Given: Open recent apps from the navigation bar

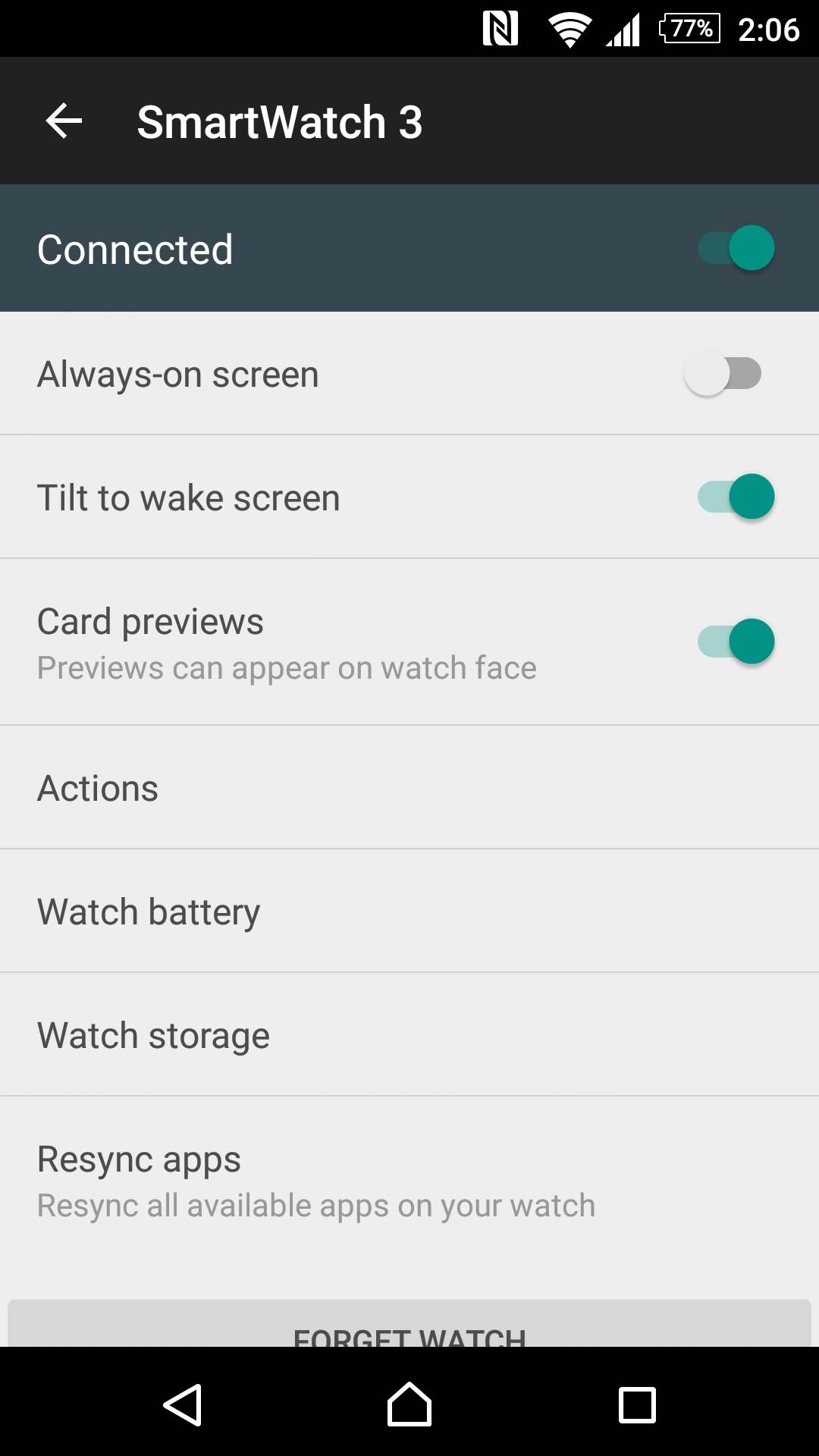Looking at the screenshot, I should (637, 1404).
